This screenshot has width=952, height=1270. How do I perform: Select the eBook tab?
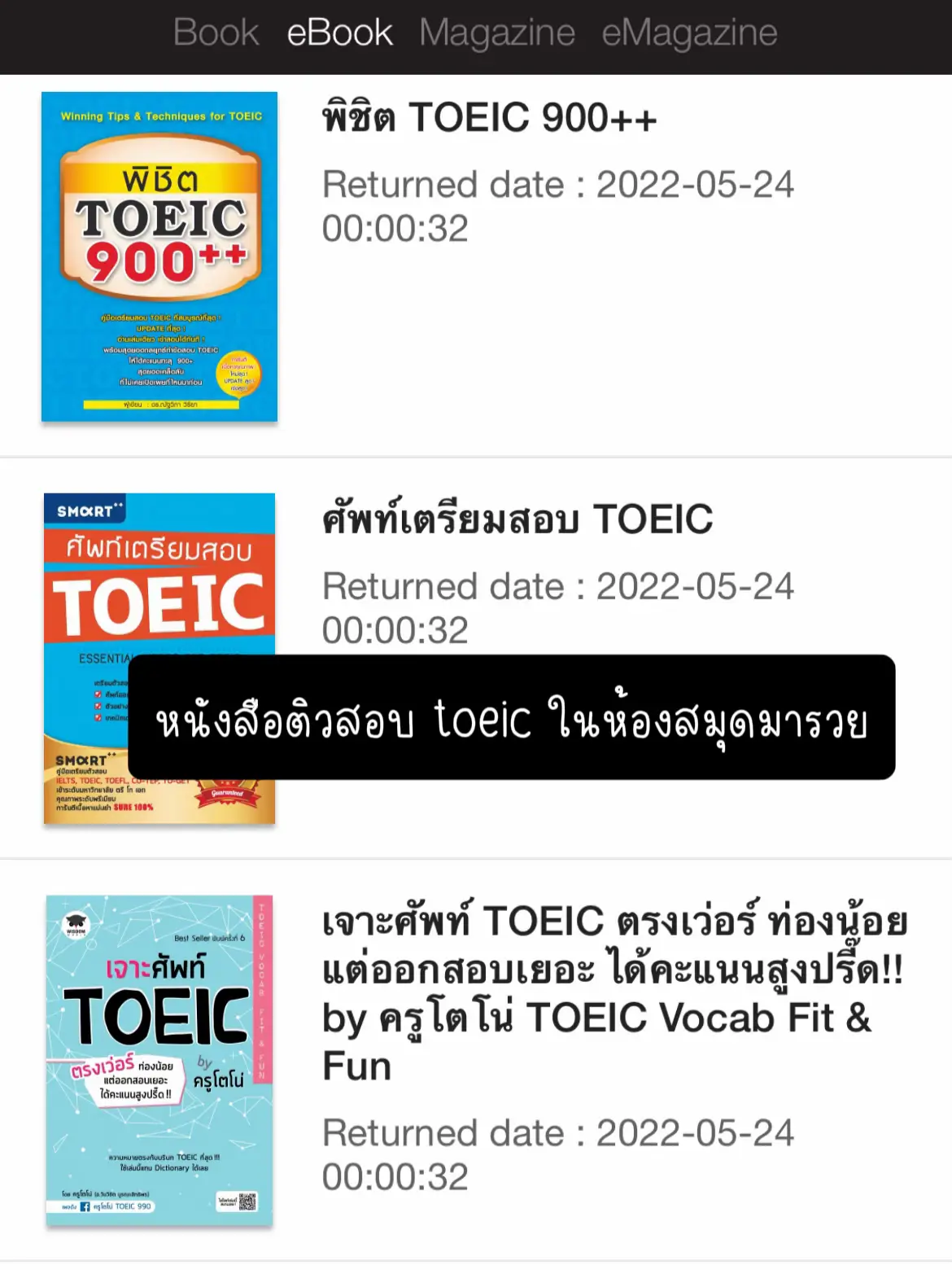point(338,33)
